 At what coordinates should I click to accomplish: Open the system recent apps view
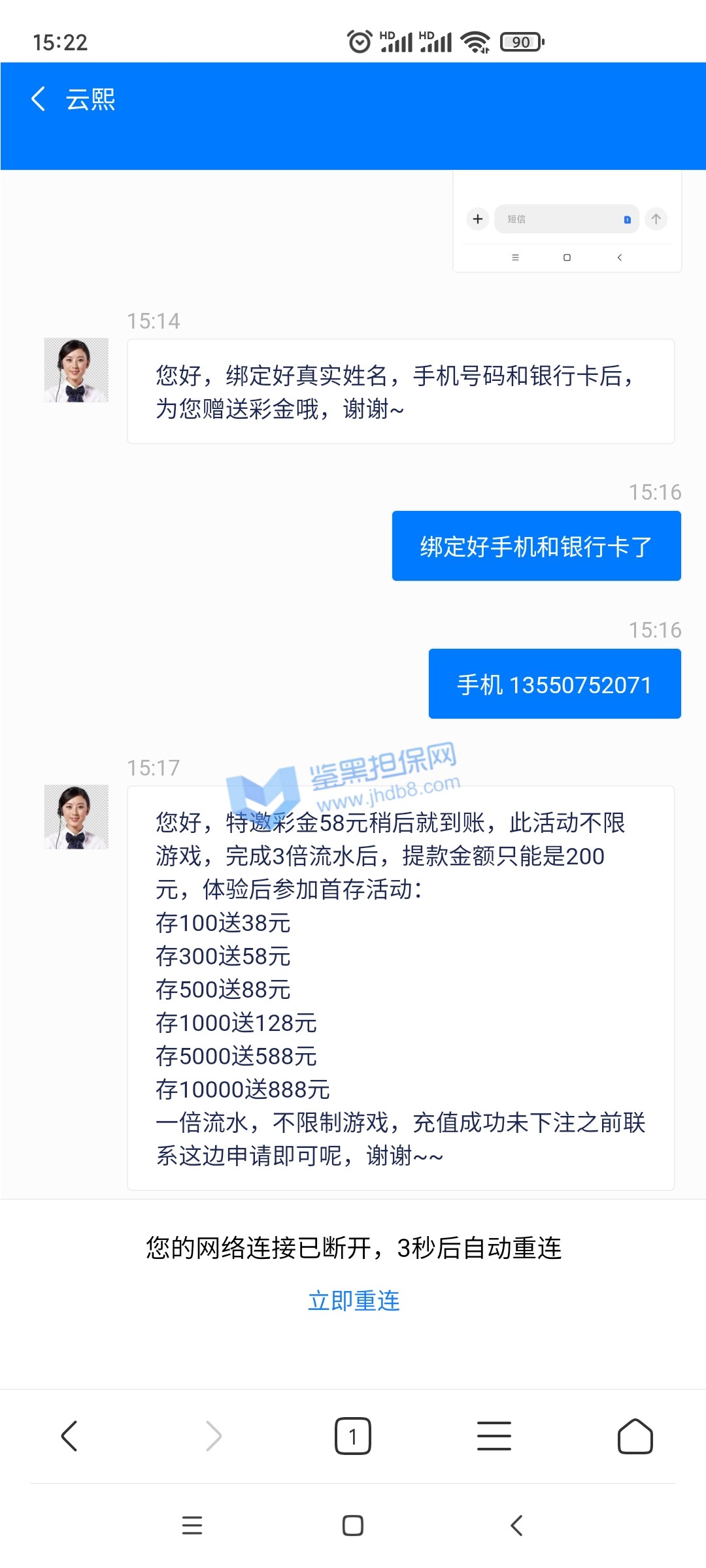click(x=192, y=1525)
